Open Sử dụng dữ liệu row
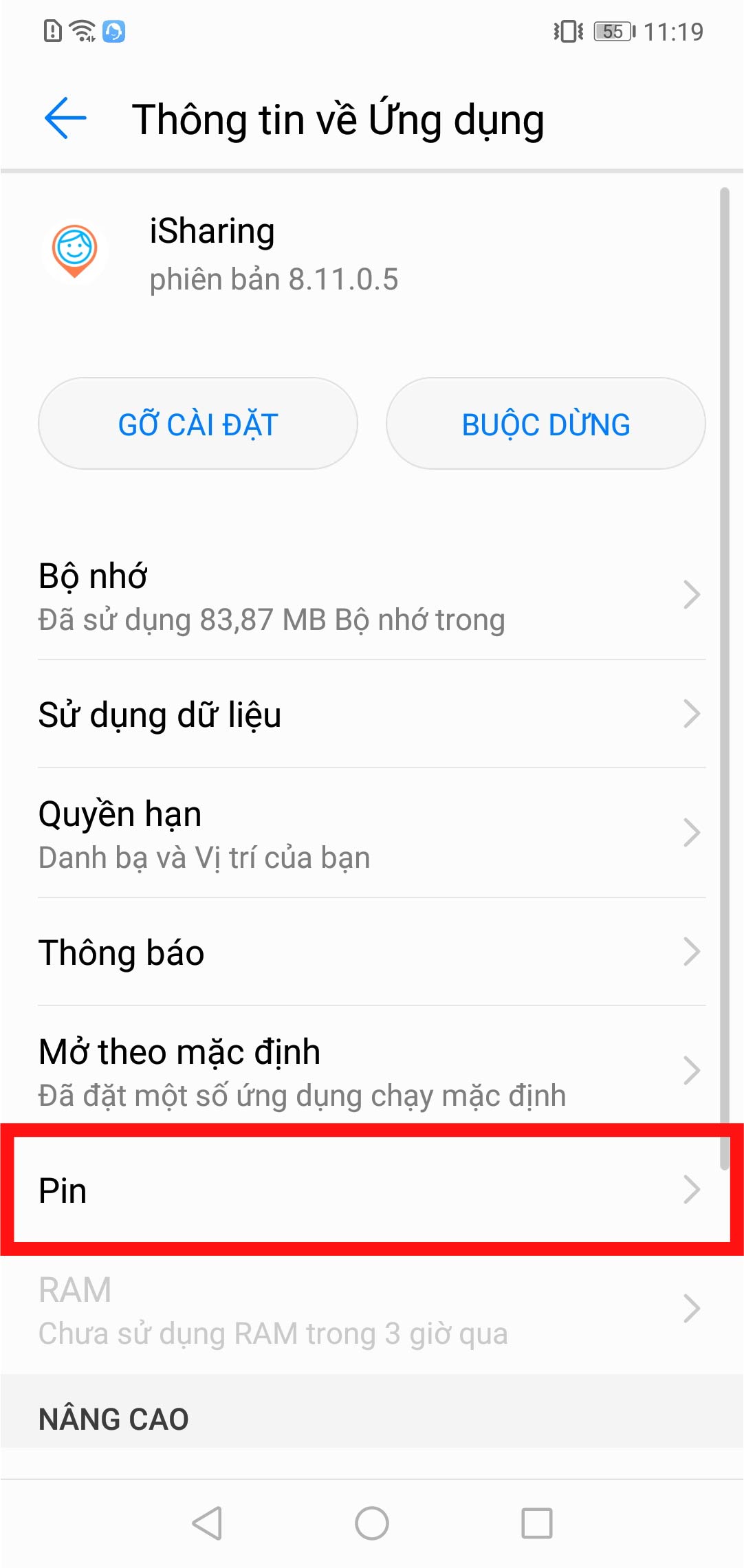This screenshot has height=1568, width=744. tap(371, 715)
